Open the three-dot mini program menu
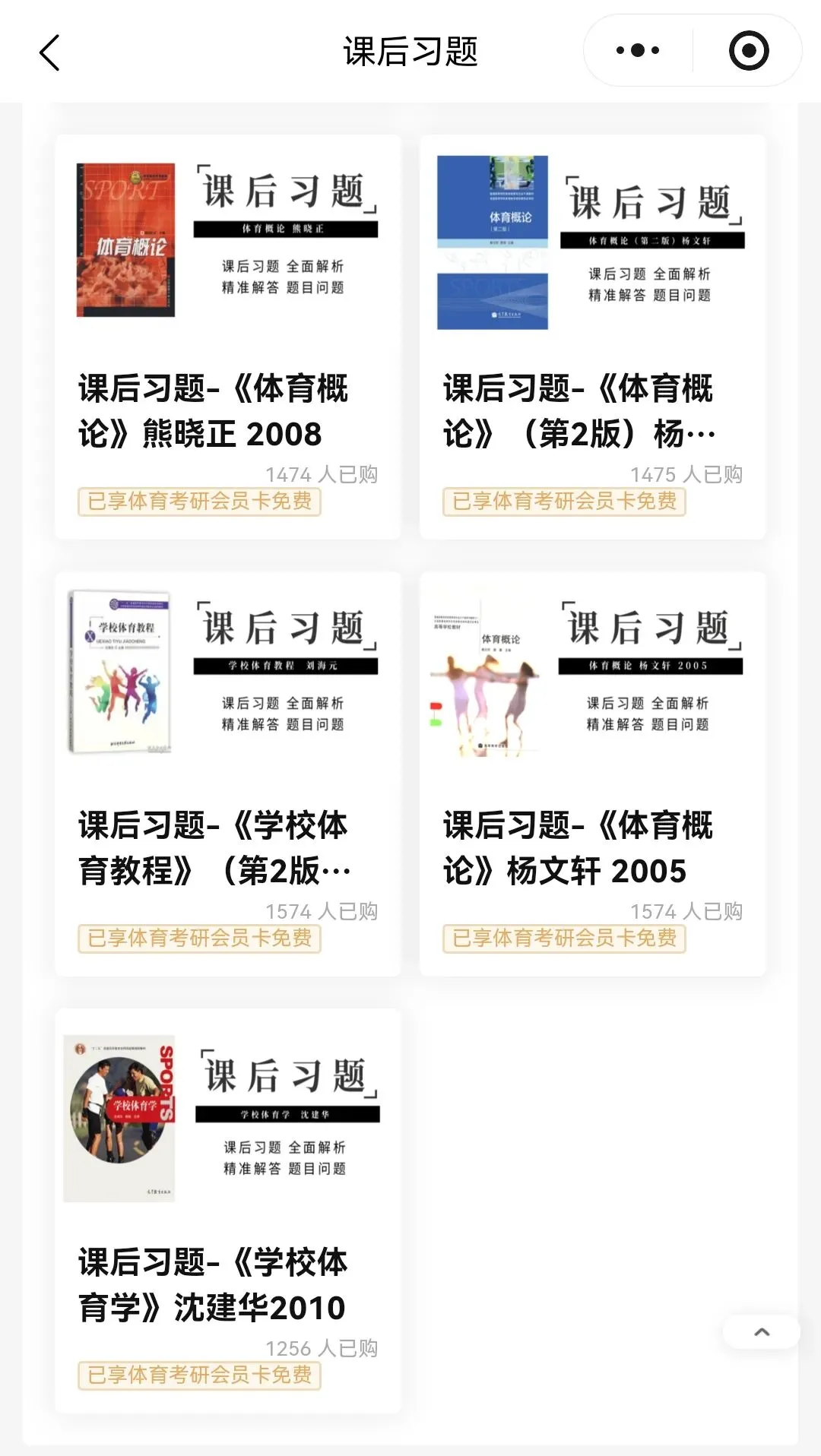Viewport: 821px width, 1456px height. click(638, 51)
